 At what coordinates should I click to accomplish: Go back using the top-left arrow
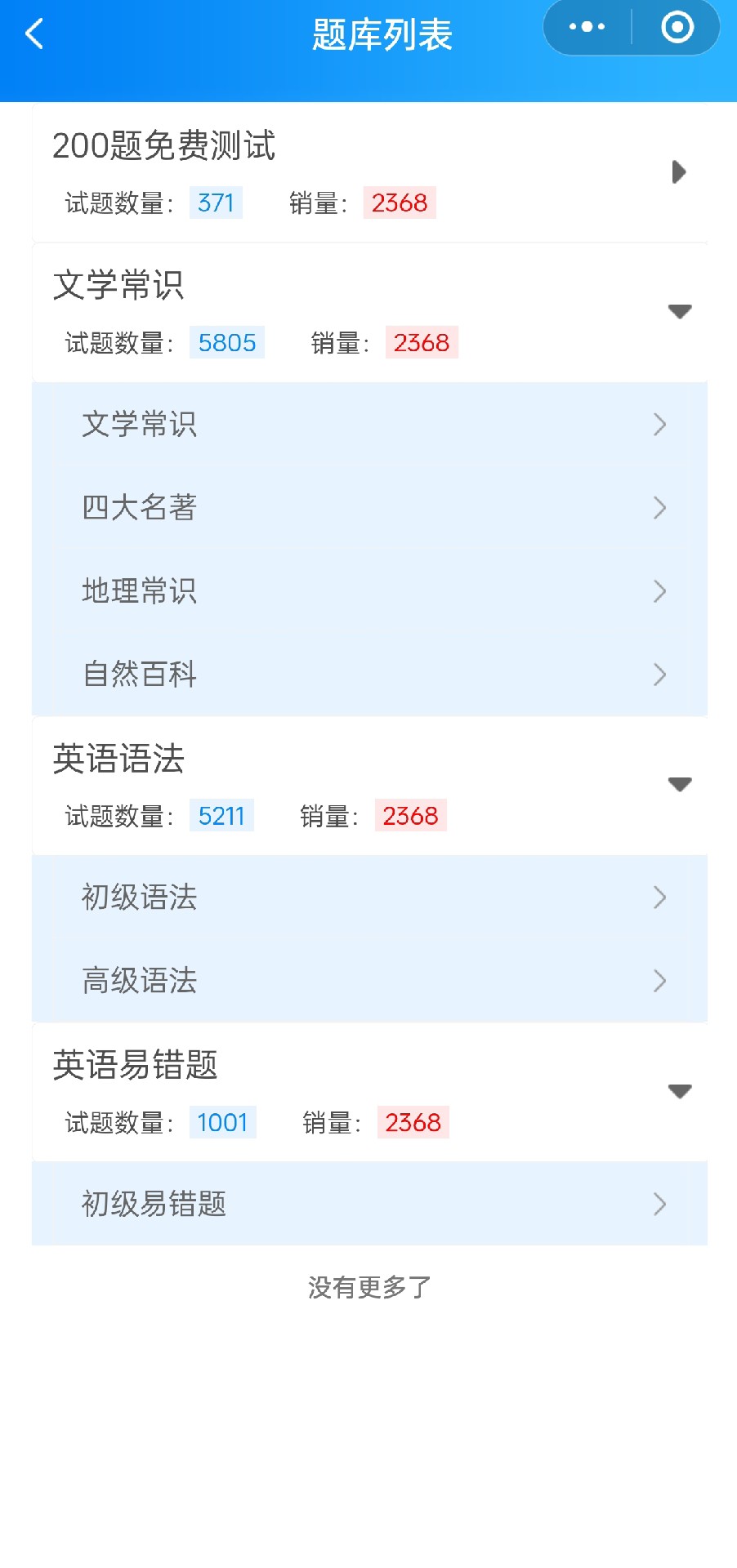click(34, 34)
